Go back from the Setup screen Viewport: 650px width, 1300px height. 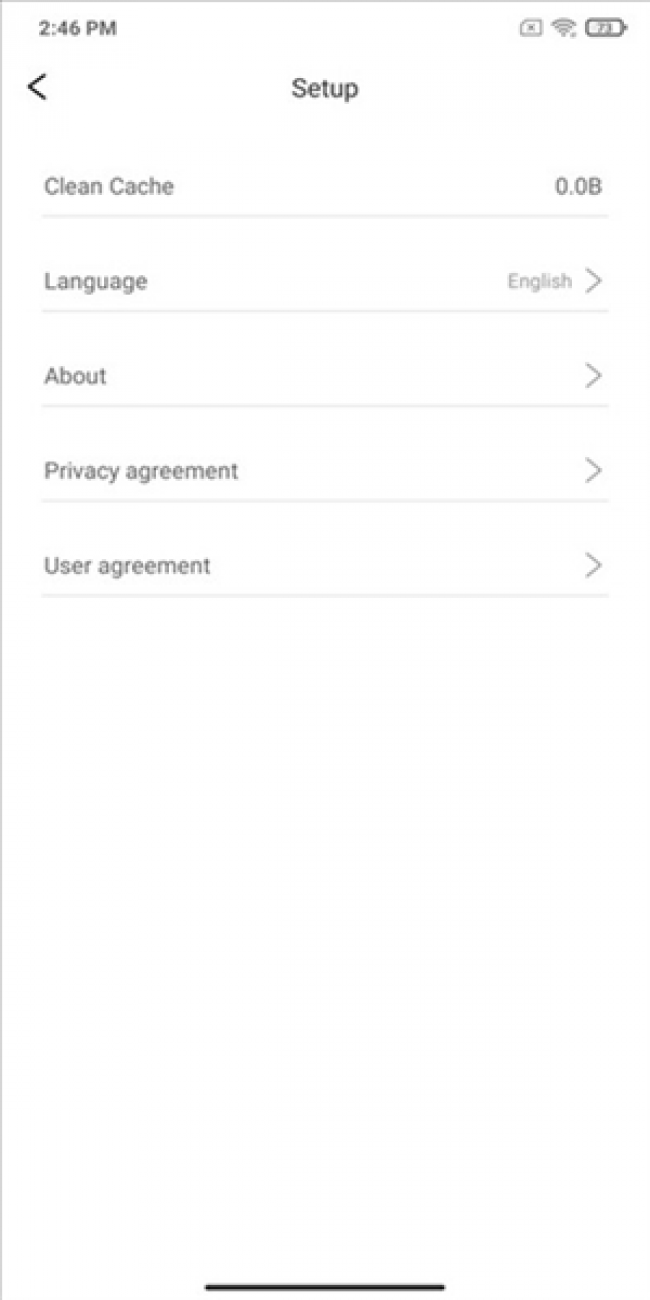pyautogui.click(x=37, y=87)
